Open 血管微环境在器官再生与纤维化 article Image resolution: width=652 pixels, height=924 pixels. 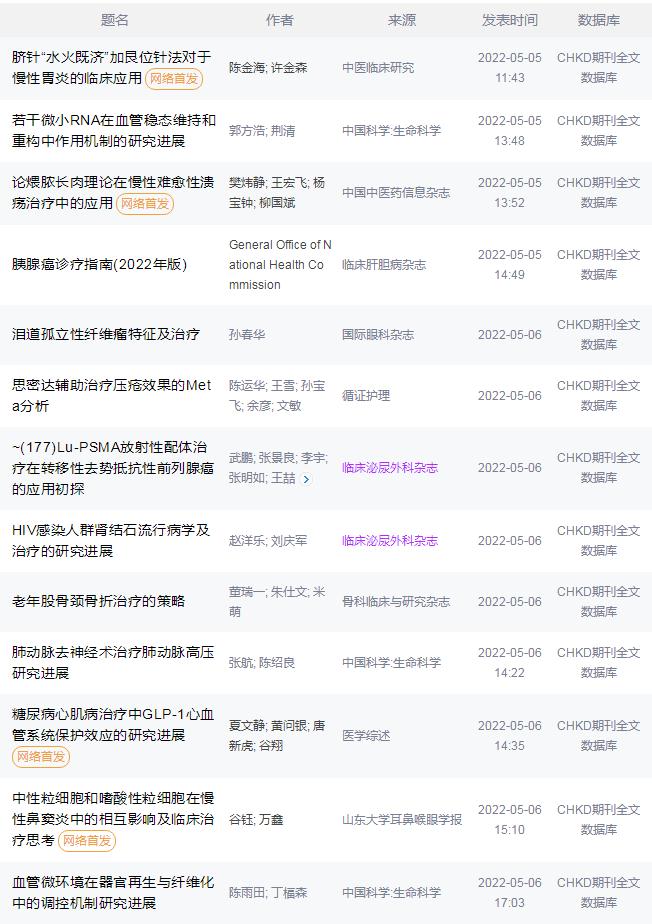tap(112, 892)
